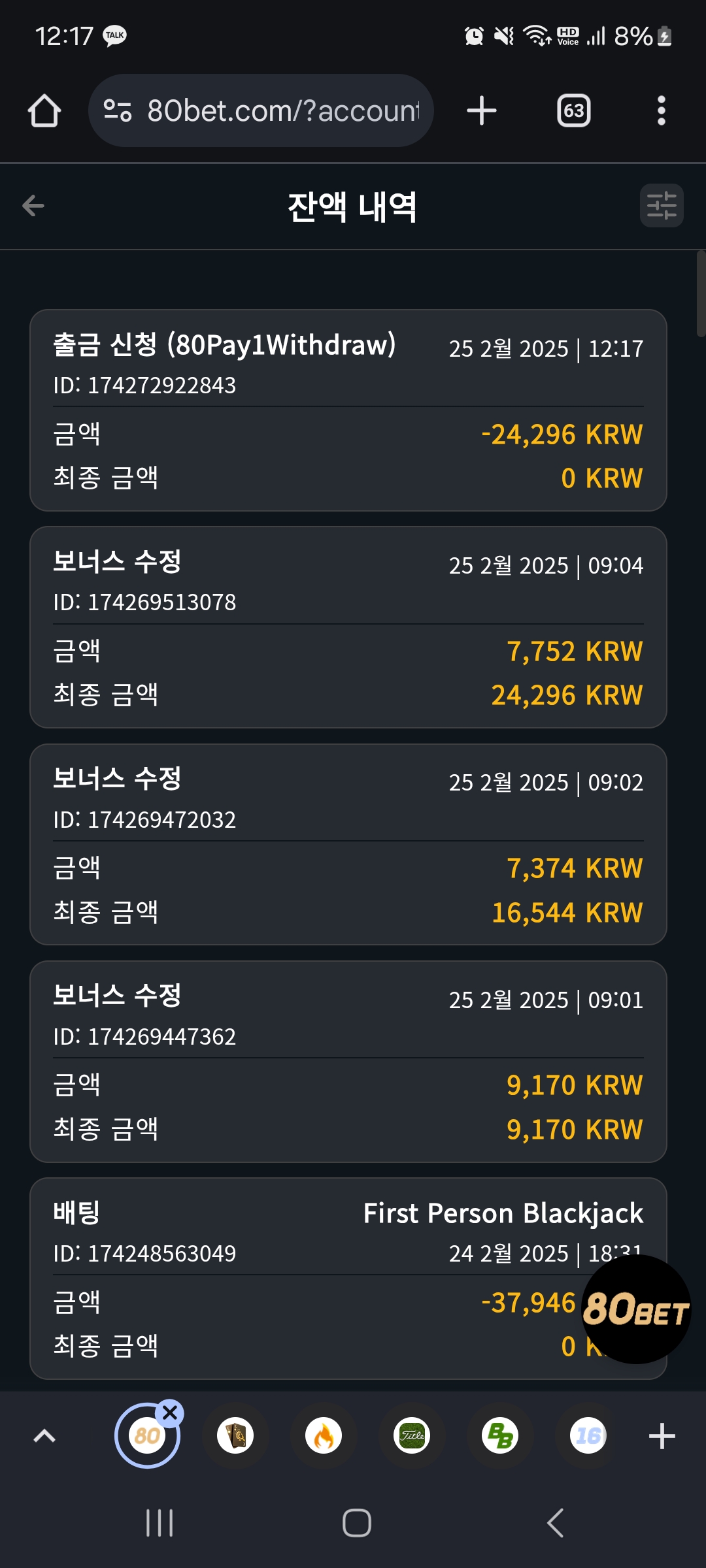Go back using the arrow beside 잔액 내역
Viewport: 706px width, 1568px height.
coord(33,206)
